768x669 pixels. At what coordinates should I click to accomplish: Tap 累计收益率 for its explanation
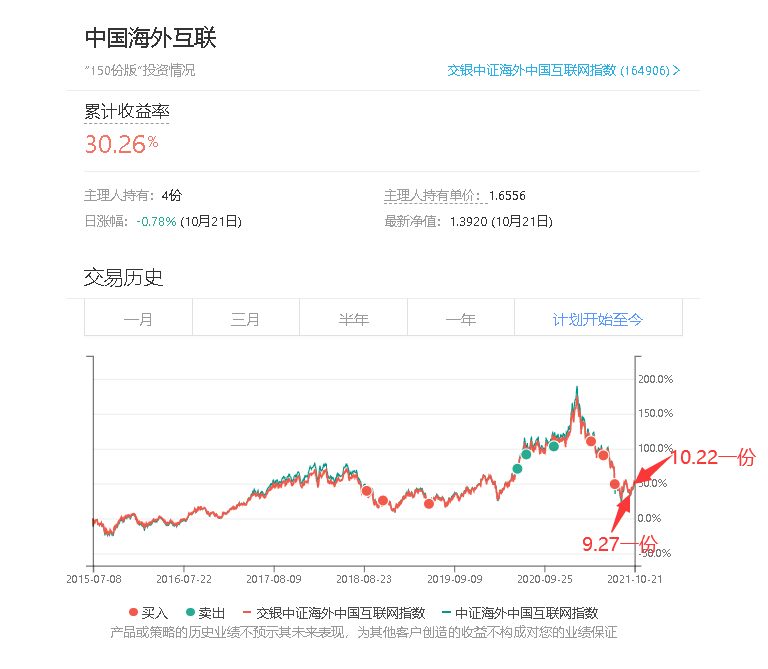(x=126, y=112)
